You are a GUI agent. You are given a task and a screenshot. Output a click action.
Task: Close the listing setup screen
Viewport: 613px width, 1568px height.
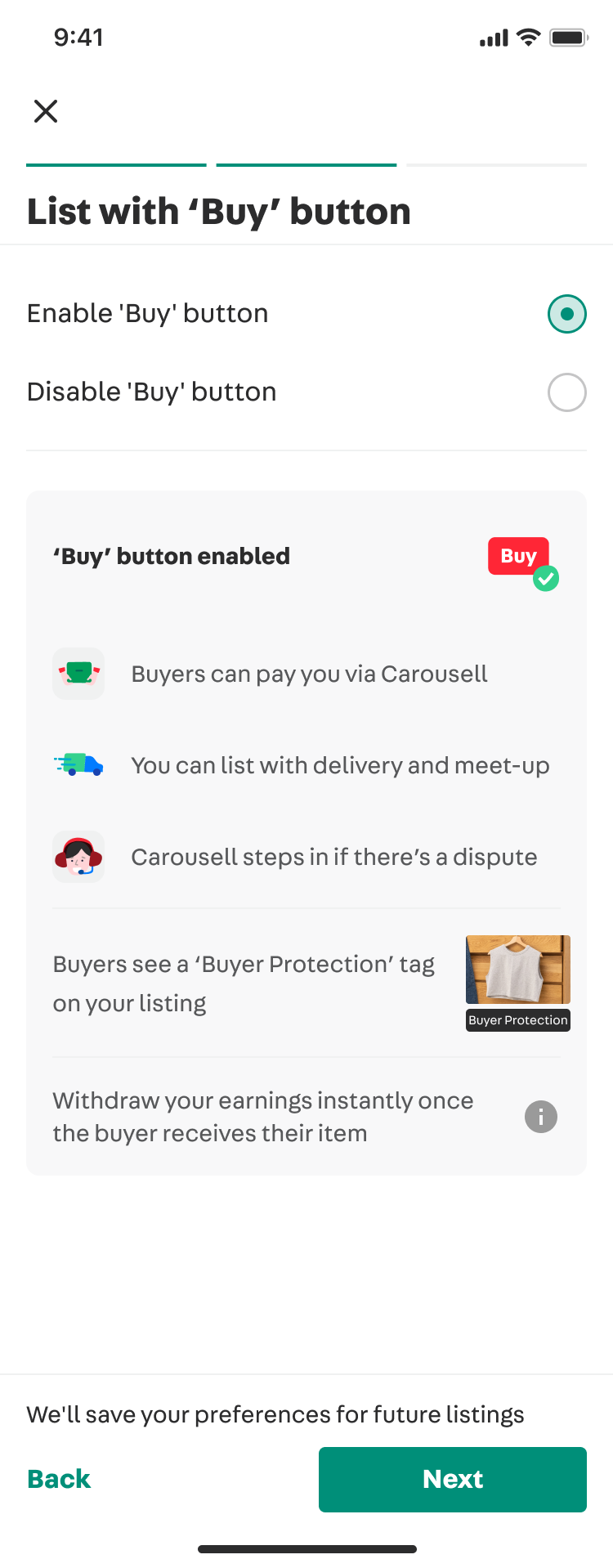tap(46, 110)
